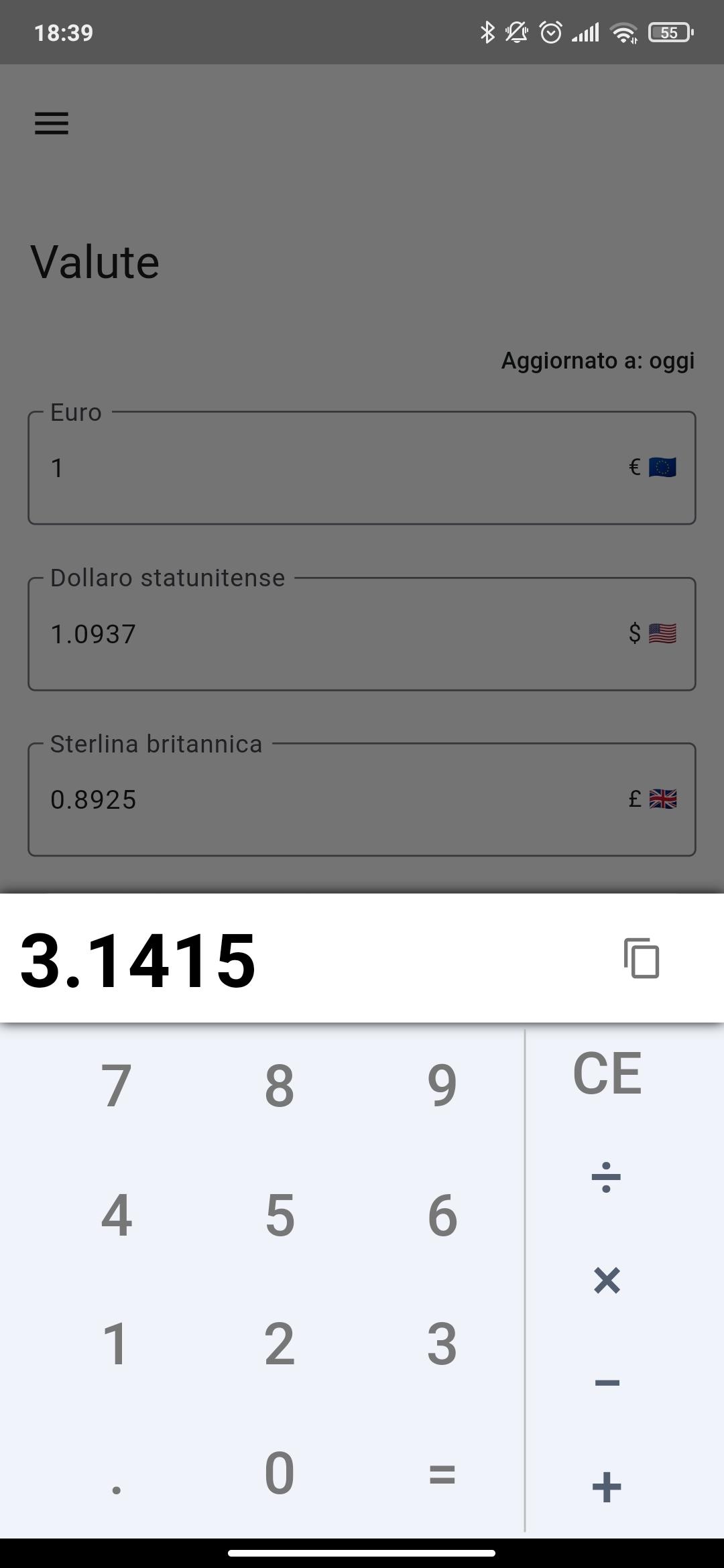Enter digit 2 on the calculator
The image size is (724, 1568).
point(280,1344)
